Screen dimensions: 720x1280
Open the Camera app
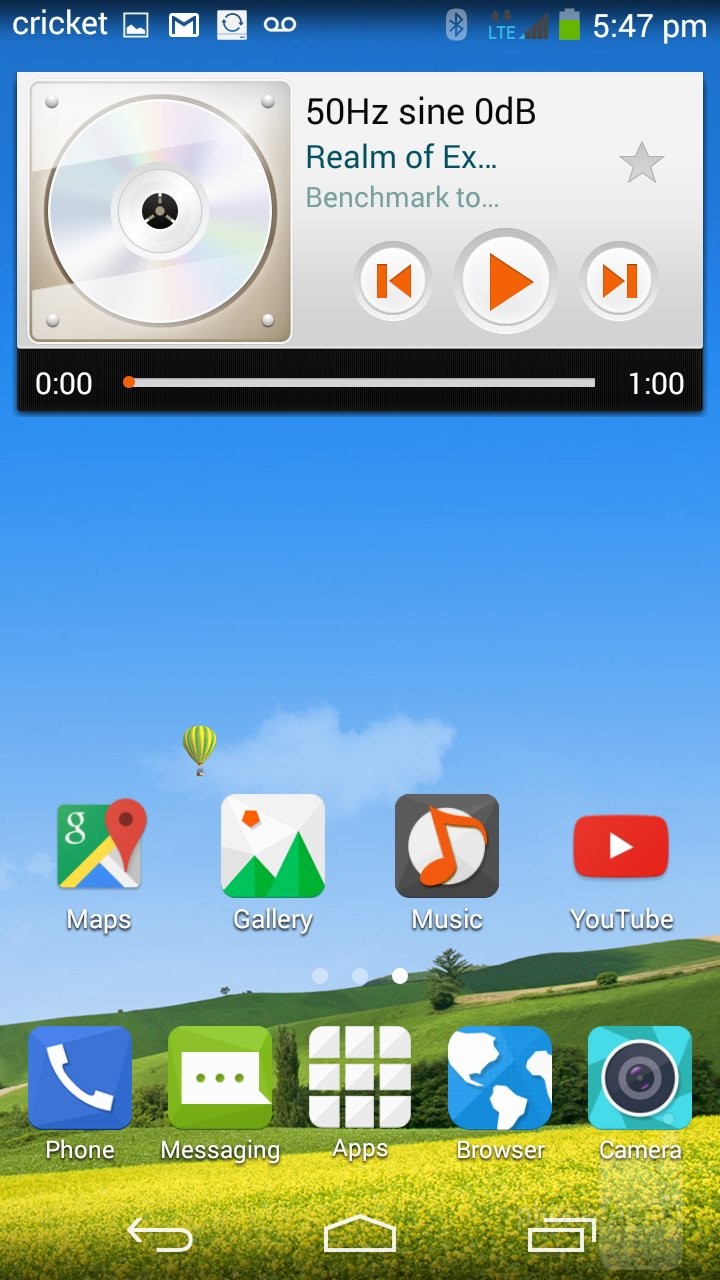pyautogui.click(x=640, y=1078)
